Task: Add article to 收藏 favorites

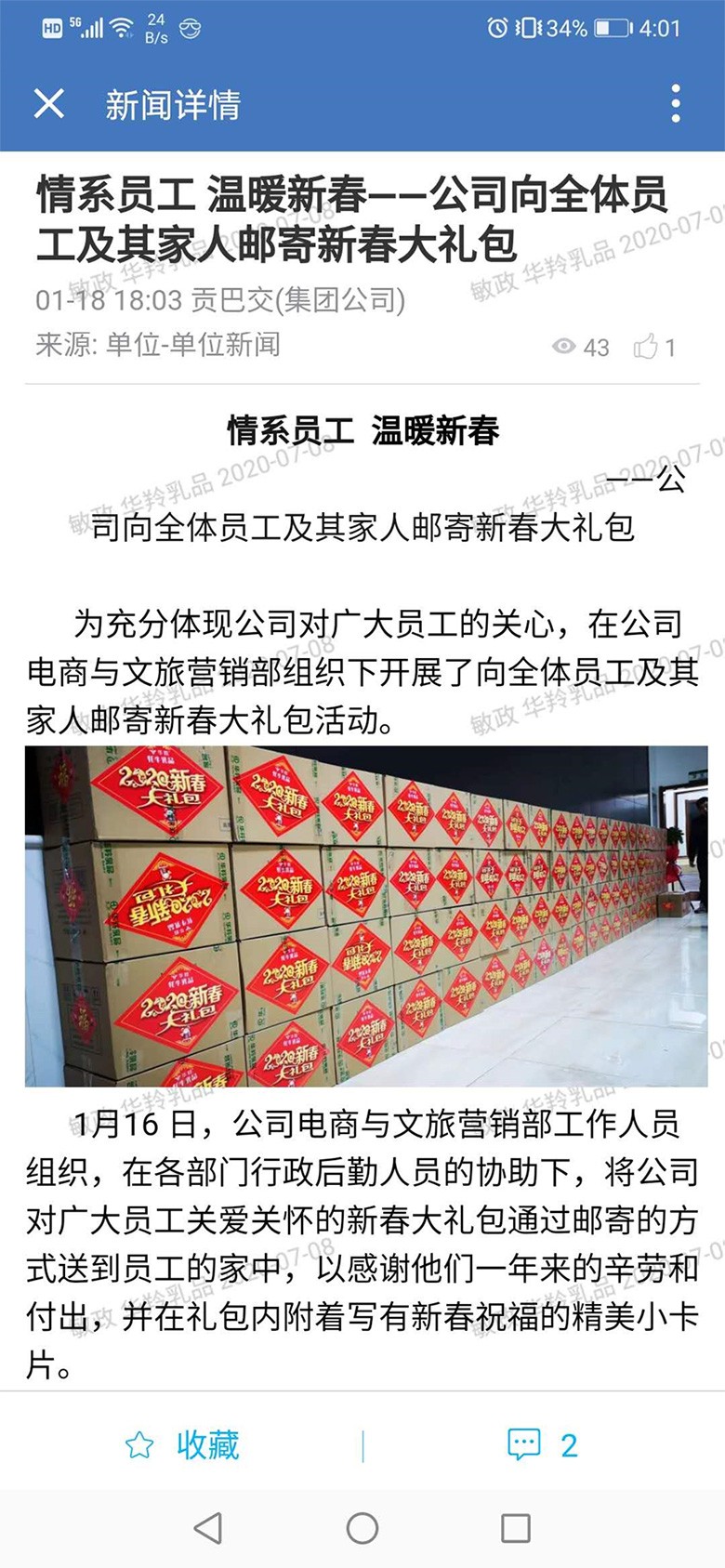Action: [182, 1444]
